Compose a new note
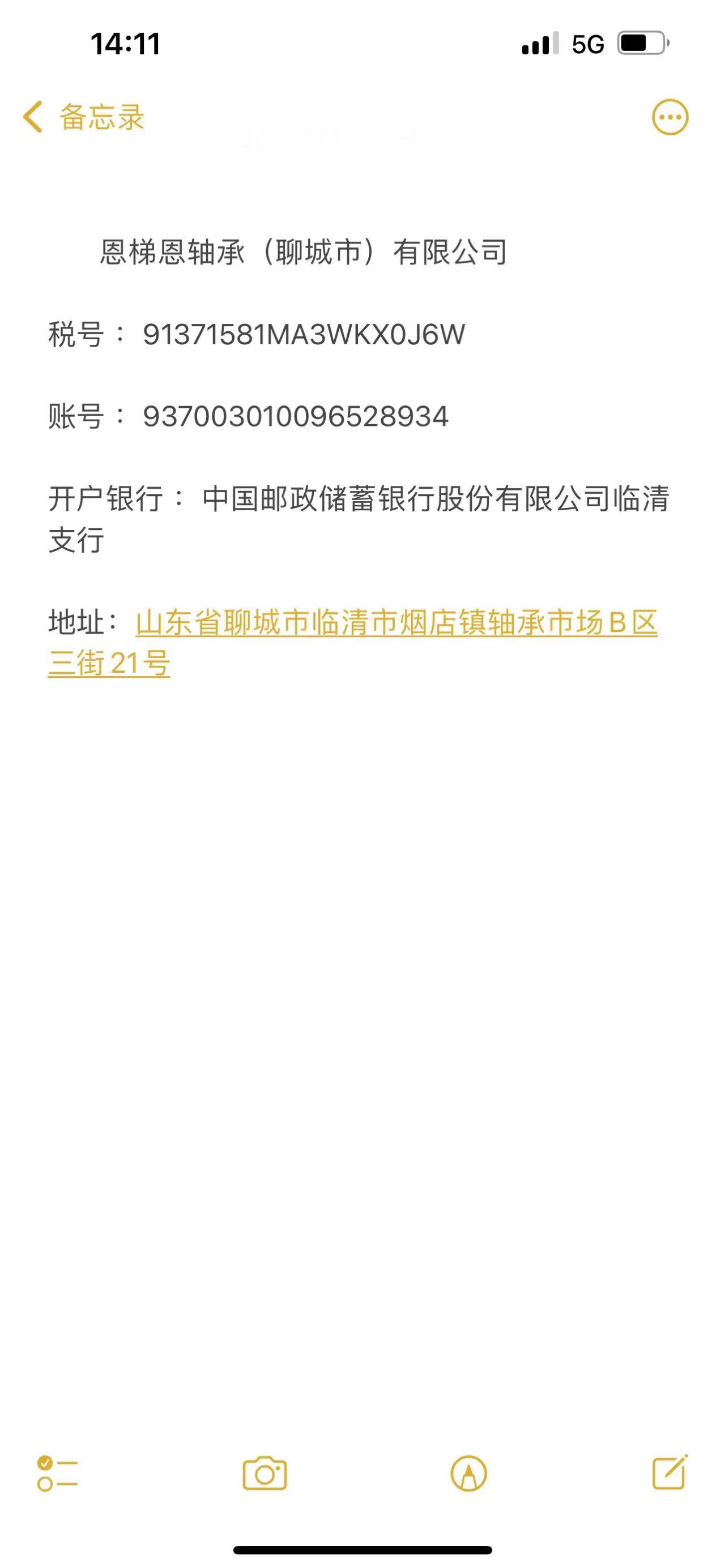Screen dimensions: 725x1568 tap(669, 1472)
